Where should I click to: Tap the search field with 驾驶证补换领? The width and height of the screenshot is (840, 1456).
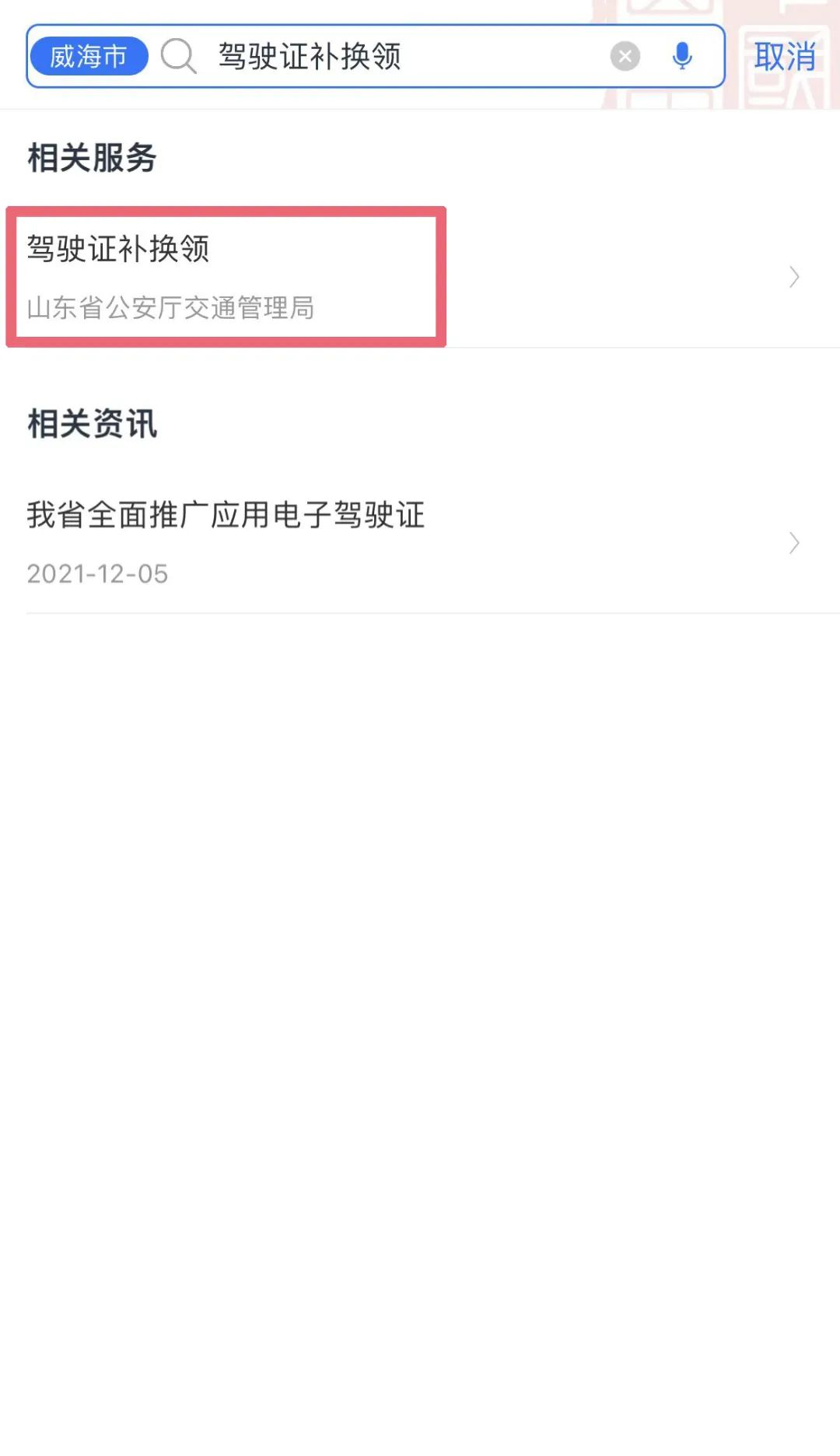pyautogui.click(x=389, y=57)
